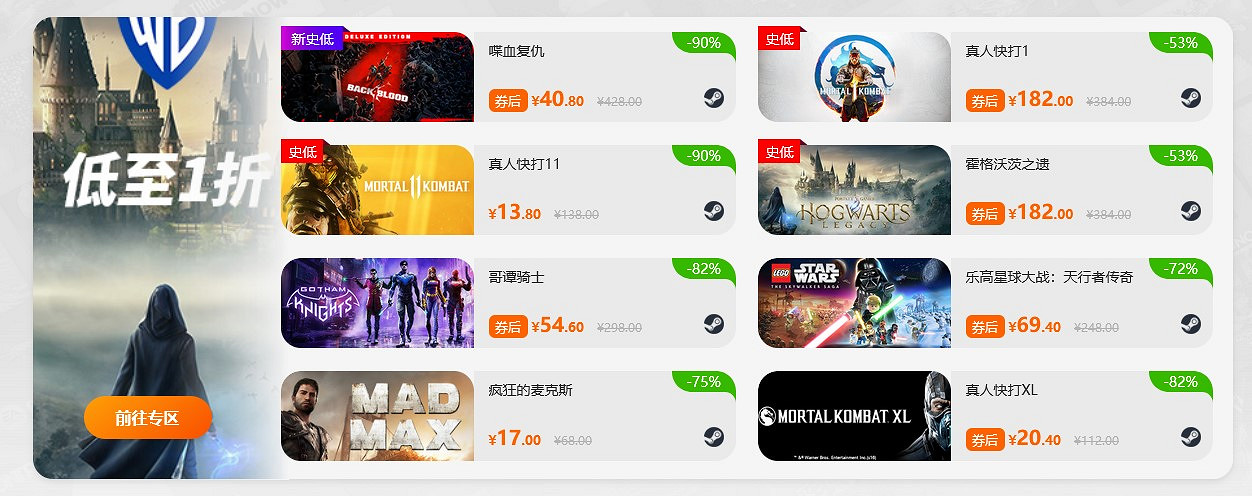Open 乐高星球大战：天行者传奇 game card
This screenshot has width=1252, height=496.
(x=984, y=302)
